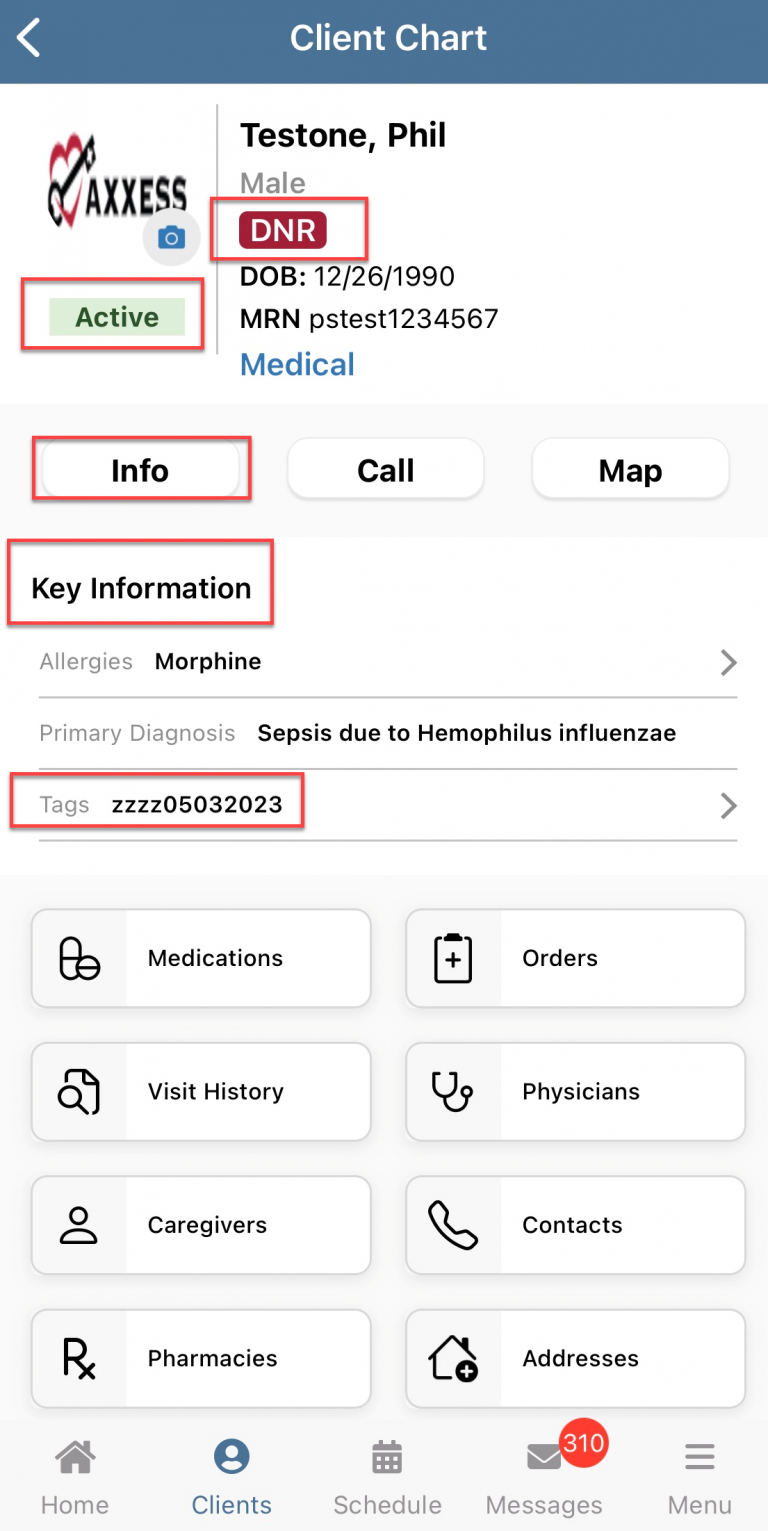
Task: Open Pharmacies via the Rx icon
Action: [79, 1358]
